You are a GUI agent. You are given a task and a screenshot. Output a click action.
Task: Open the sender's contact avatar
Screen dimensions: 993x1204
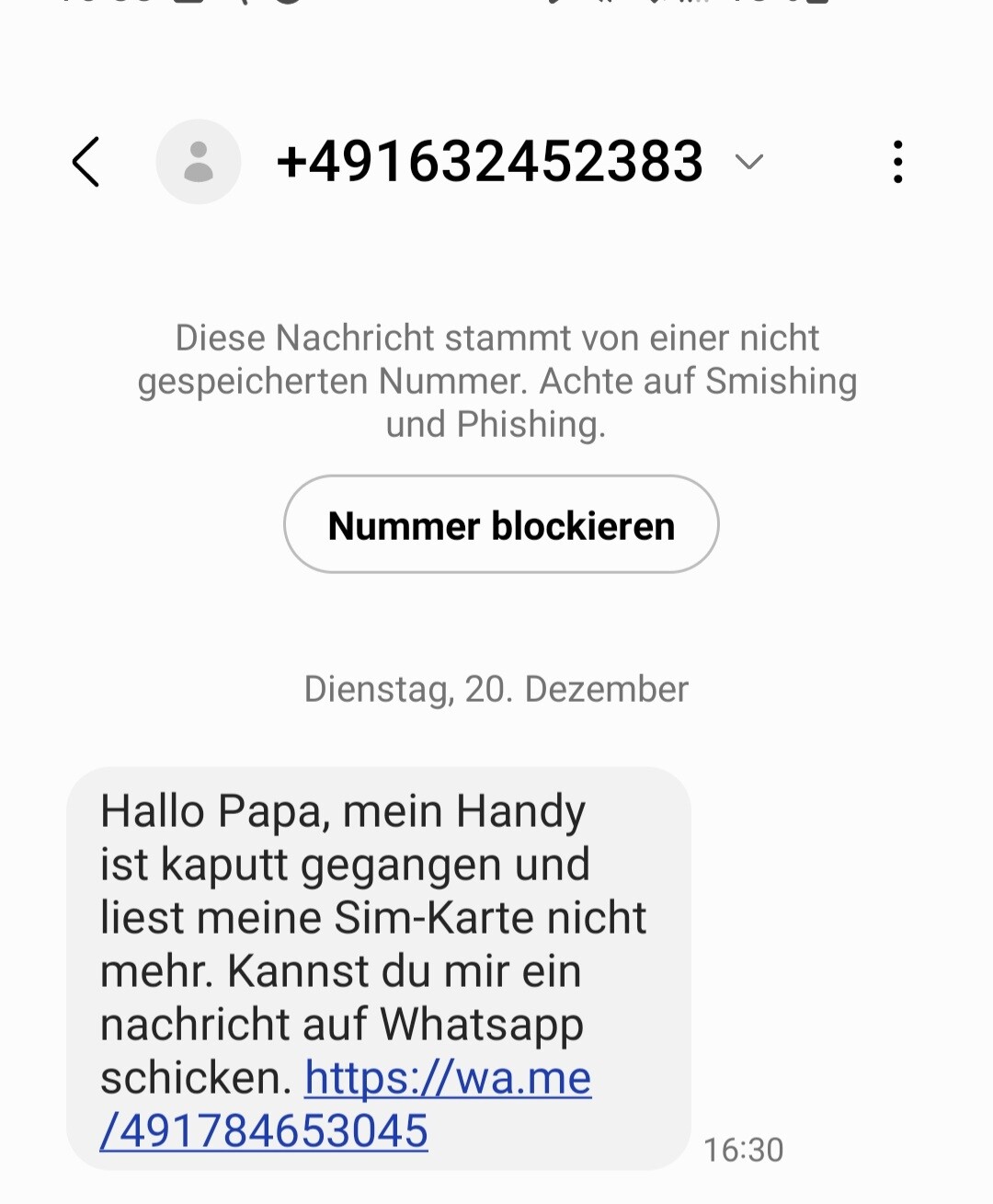[199, 162]
